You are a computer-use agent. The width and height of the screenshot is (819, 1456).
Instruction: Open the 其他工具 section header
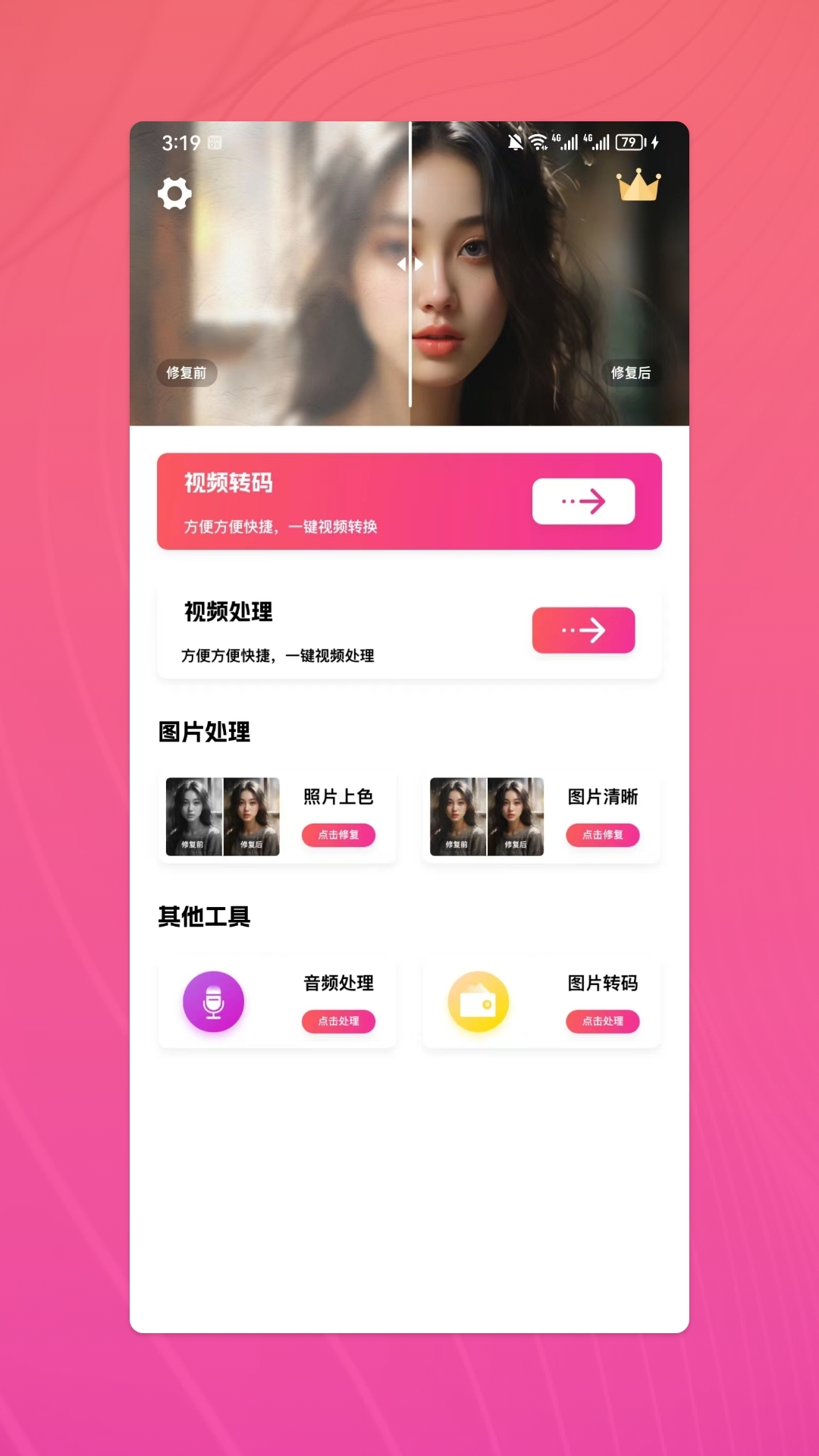pyautogui.click(x=202, y=918)
